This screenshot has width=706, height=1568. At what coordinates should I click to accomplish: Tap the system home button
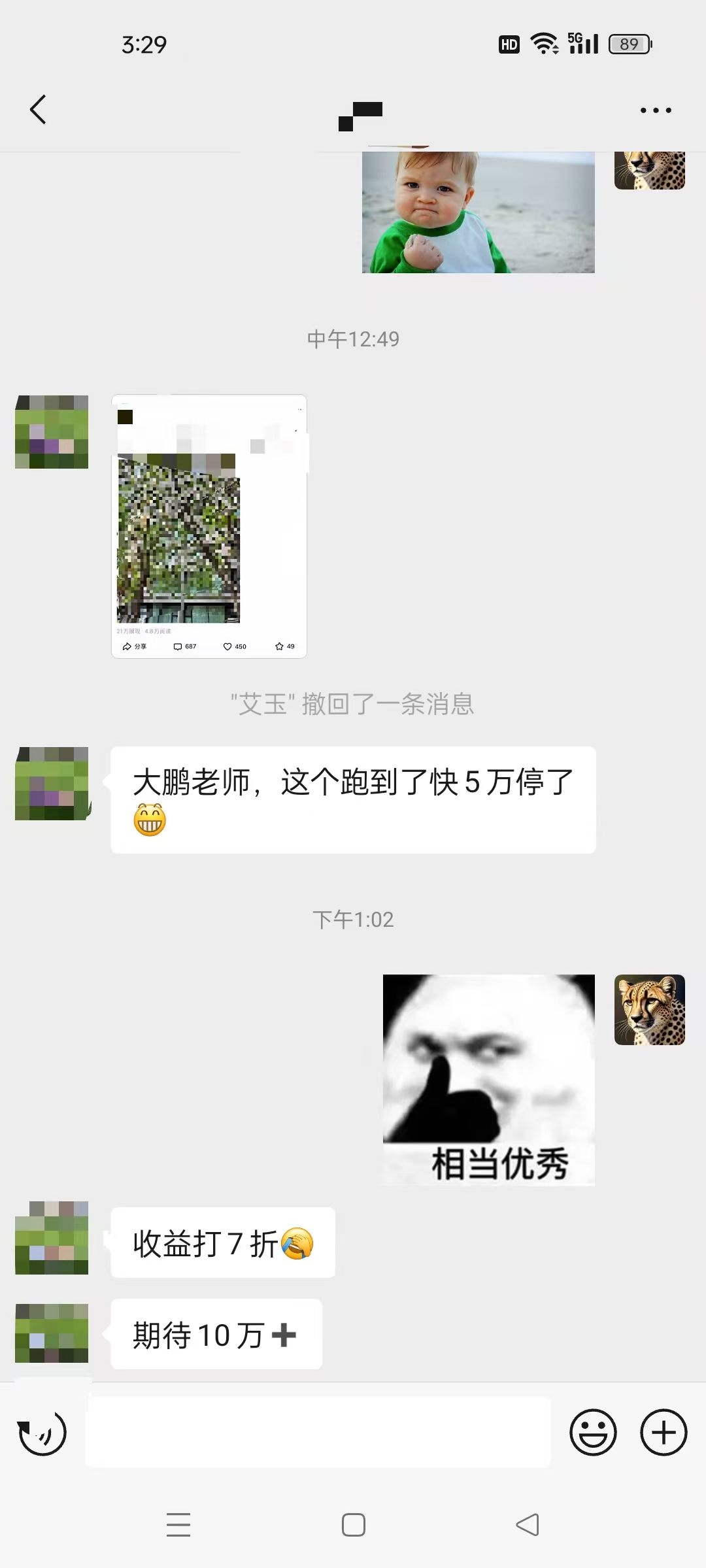pos(353,1525)
